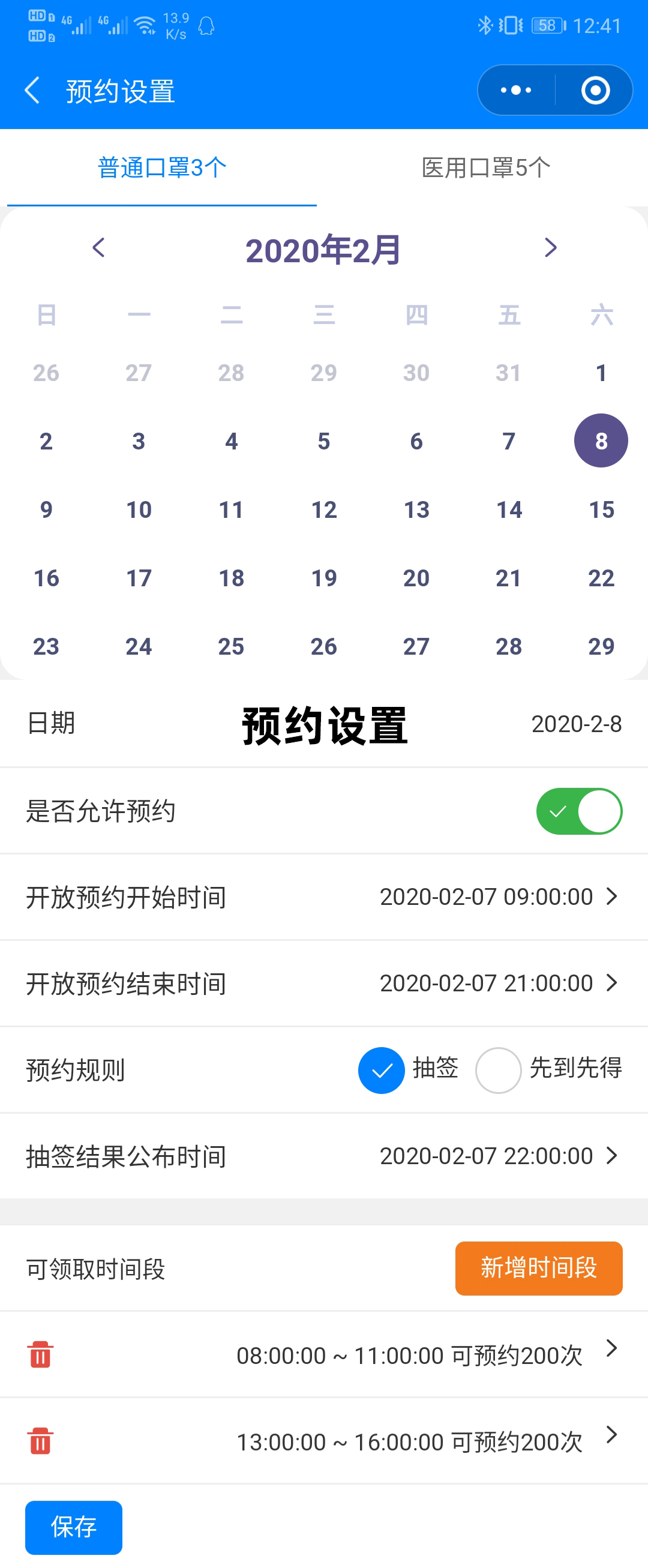Image resolution: width=648 pixels, height=1568 pixels.
Task: Close the mini program via the circle button
Action: (595, 91)
